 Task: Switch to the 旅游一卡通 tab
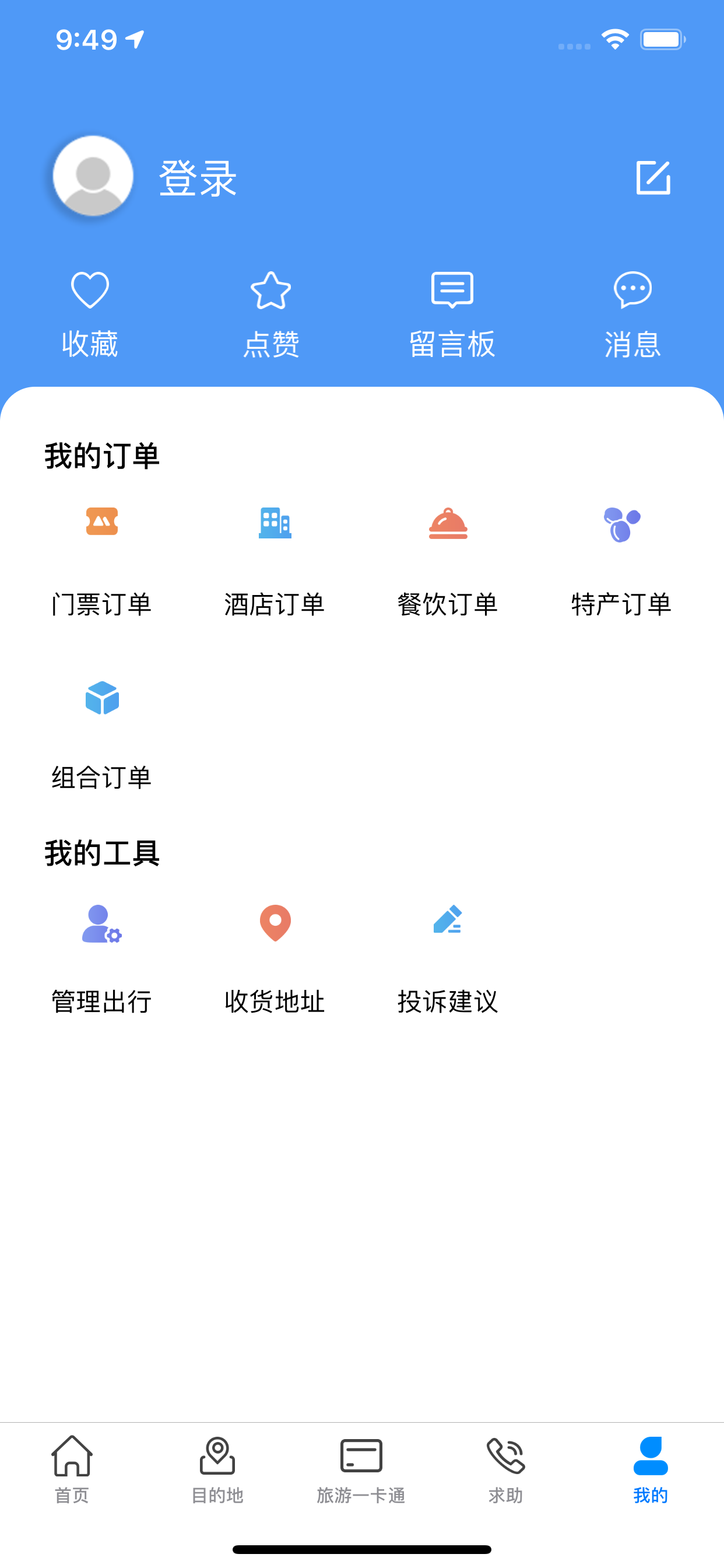coord(361,1469)
